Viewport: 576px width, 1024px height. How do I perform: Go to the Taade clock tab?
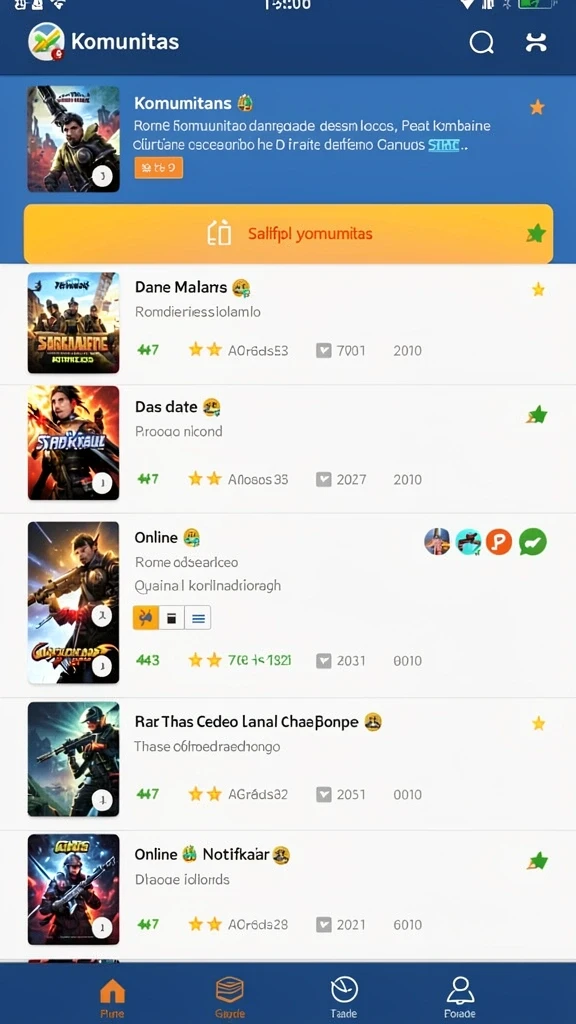pyautogui.click(x=344, y=997)
